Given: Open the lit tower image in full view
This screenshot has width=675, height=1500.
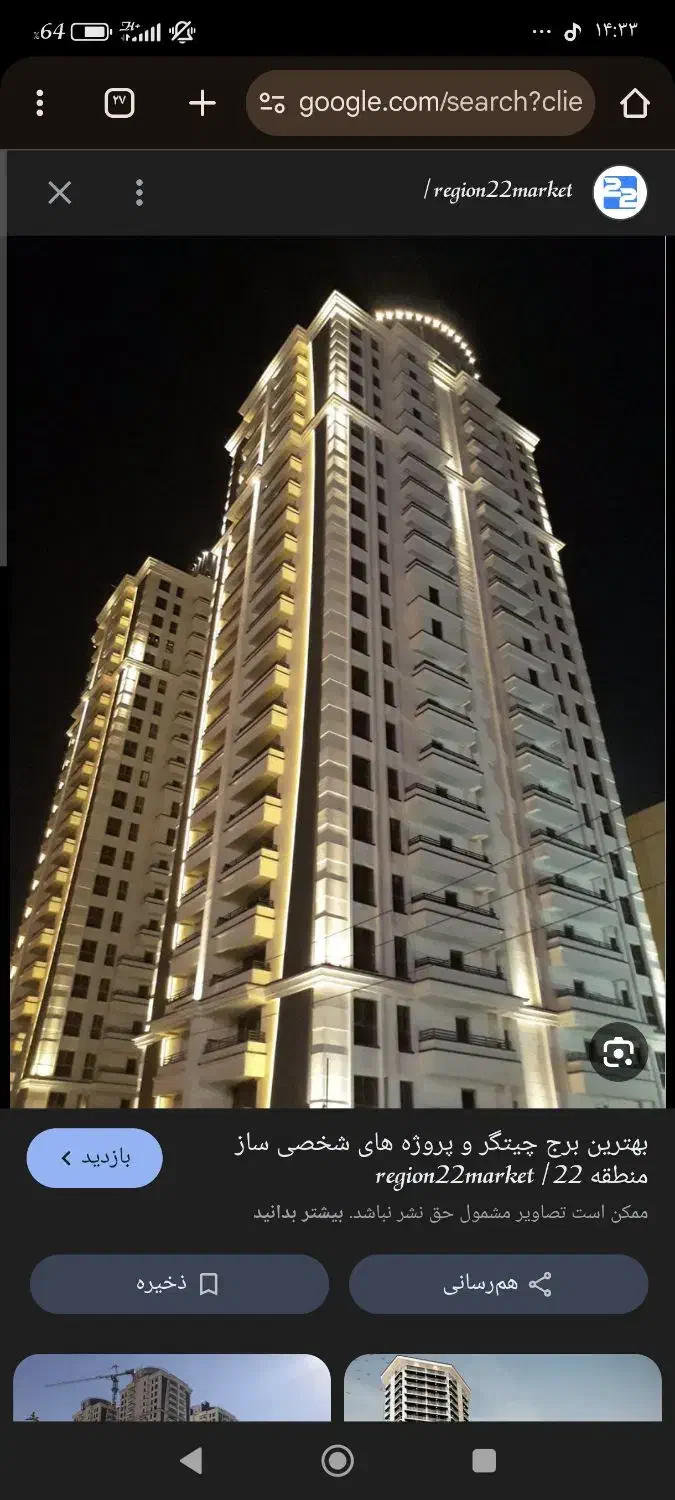Looking at the screenshot, I should tap(337, 670).
